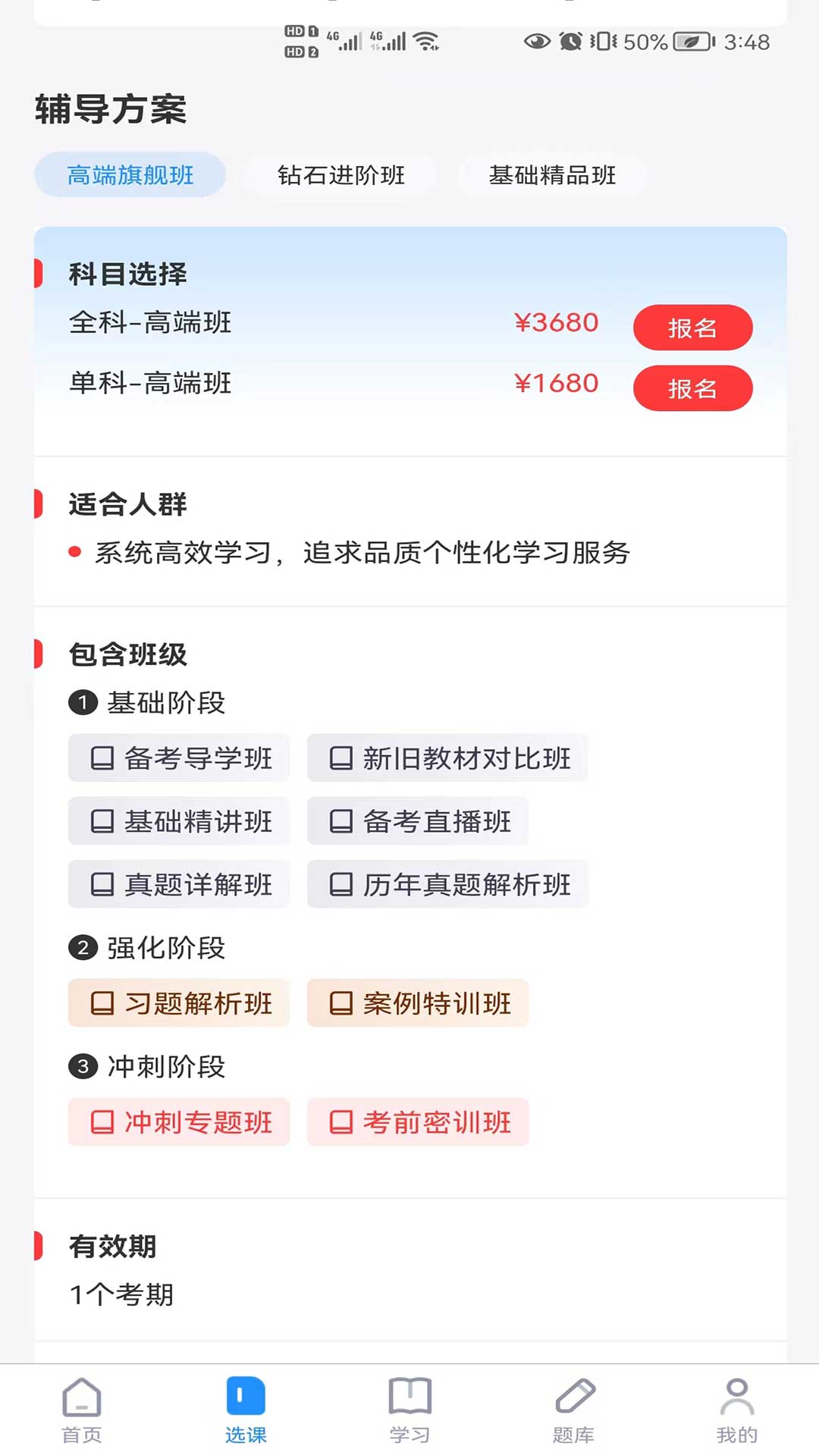Open the 真题详解班 chip

click(179, 884)
